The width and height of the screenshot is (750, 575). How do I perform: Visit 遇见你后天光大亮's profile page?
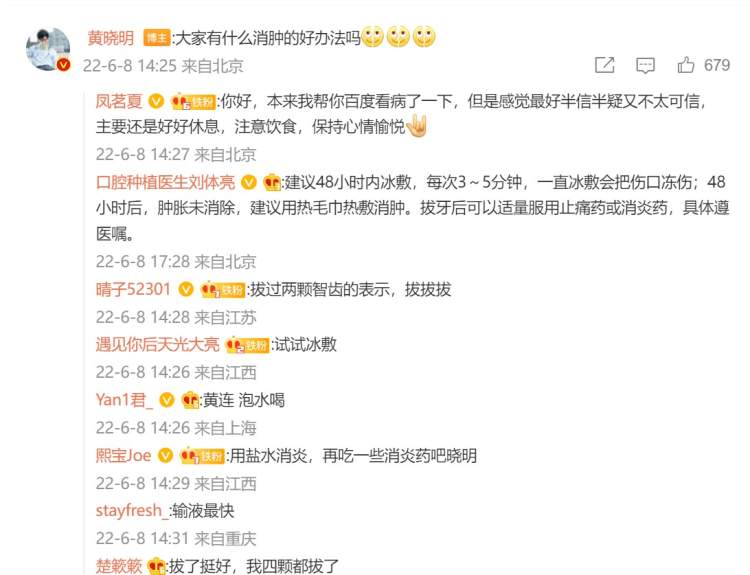tap(157, 345)
